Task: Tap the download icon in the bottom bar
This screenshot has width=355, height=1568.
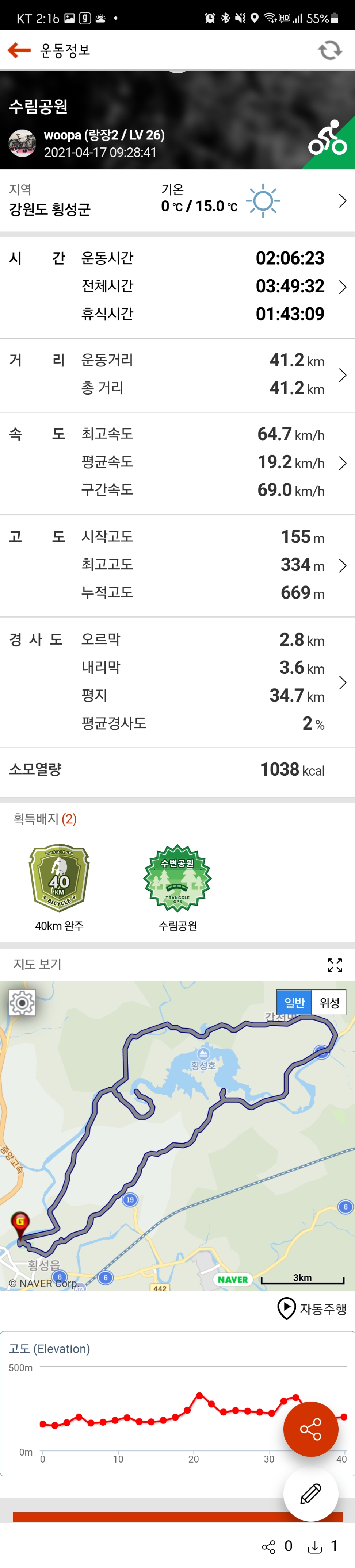Action: [x=315, y=1547]
